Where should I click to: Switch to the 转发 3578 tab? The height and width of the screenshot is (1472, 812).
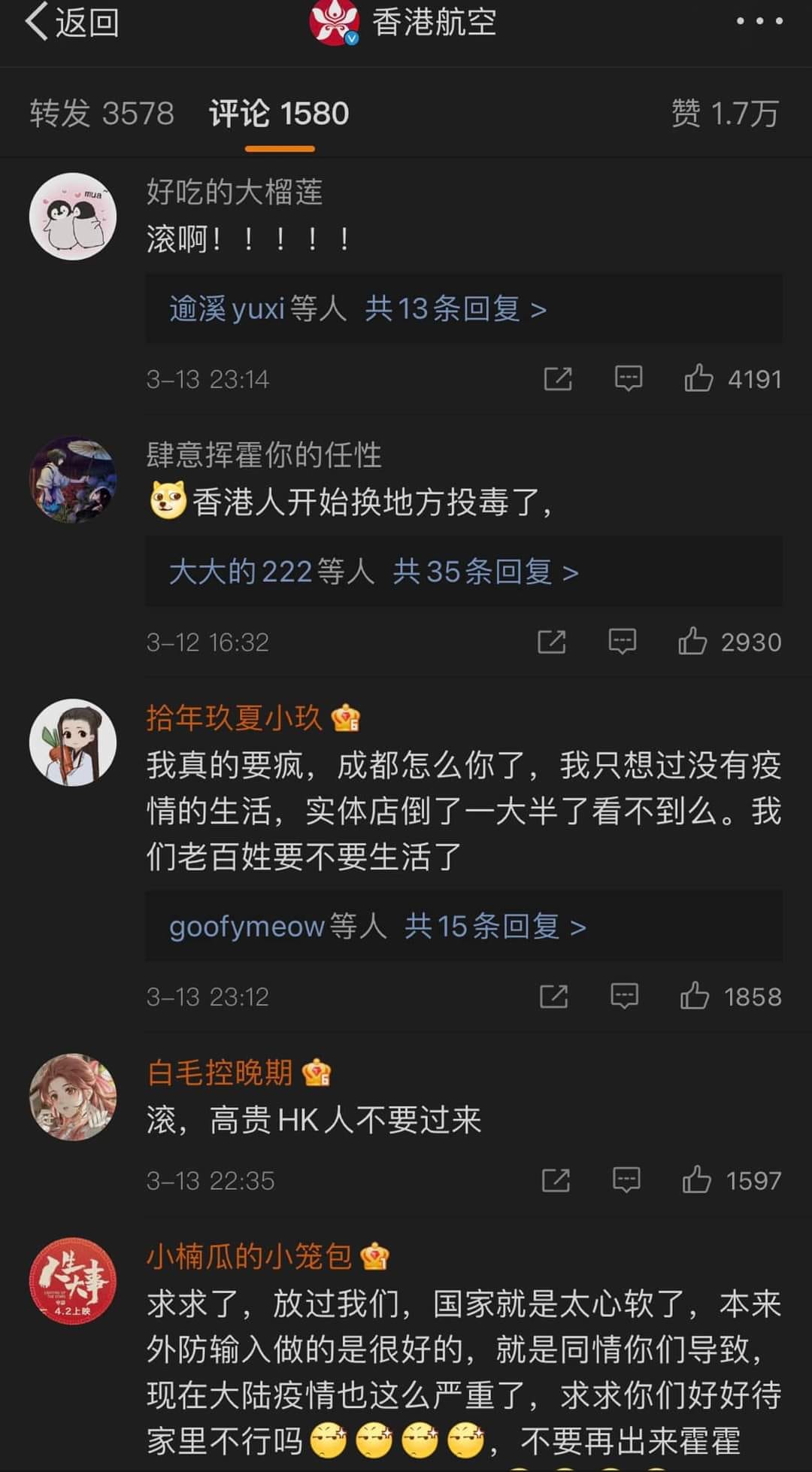point(101,114)
